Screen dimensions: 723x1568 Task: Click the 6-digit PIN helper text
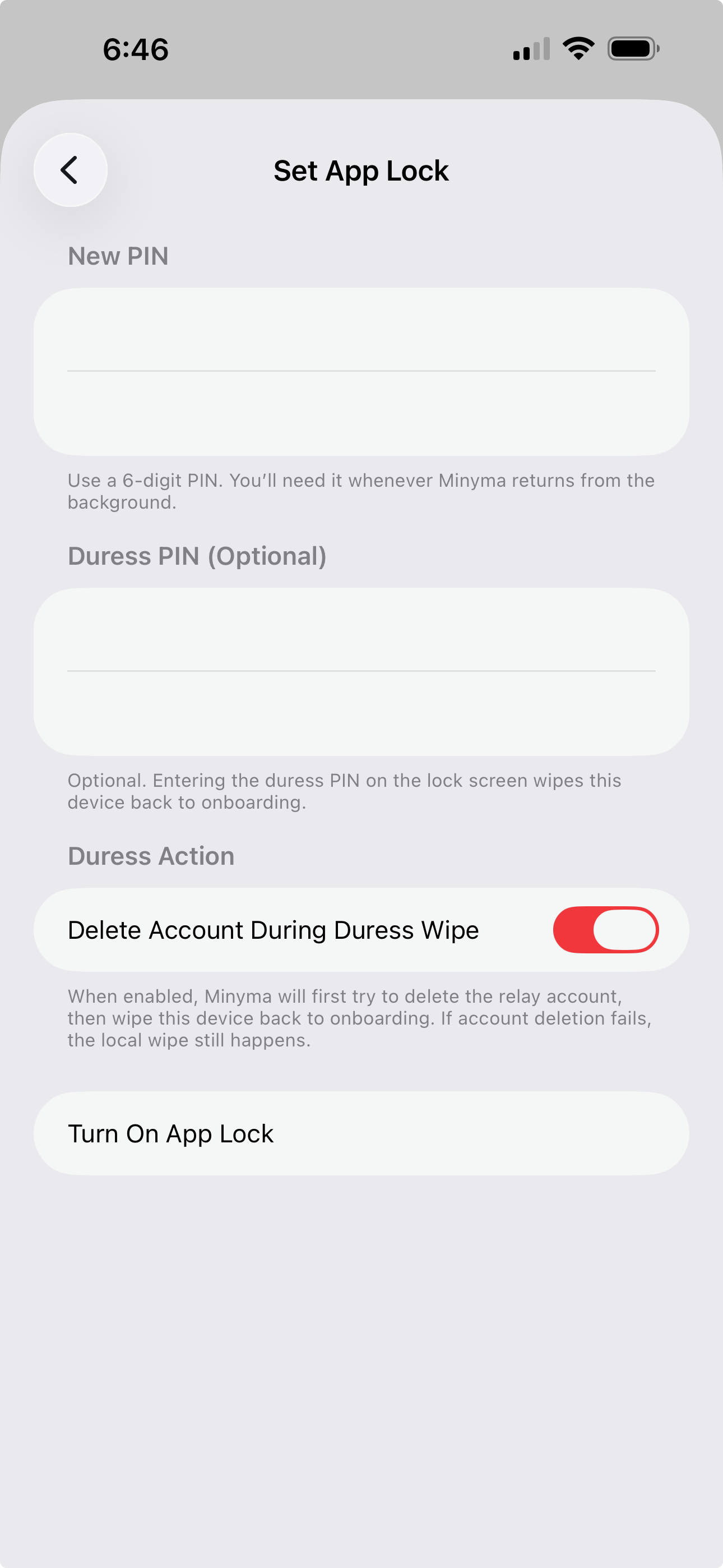coord(361,491)
